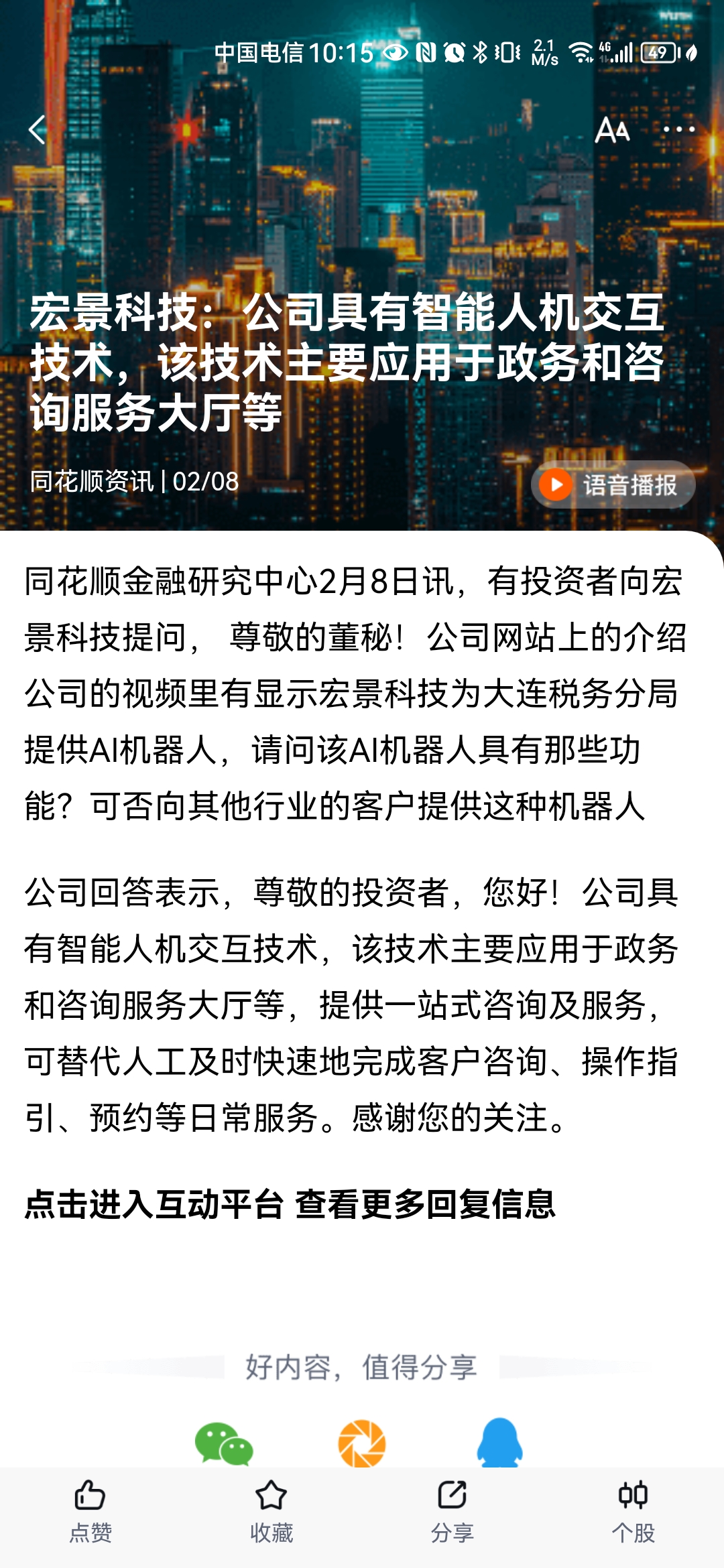Open the 点击进入互动平台 link
724x1568 pixels.
tap(154, 1204)
